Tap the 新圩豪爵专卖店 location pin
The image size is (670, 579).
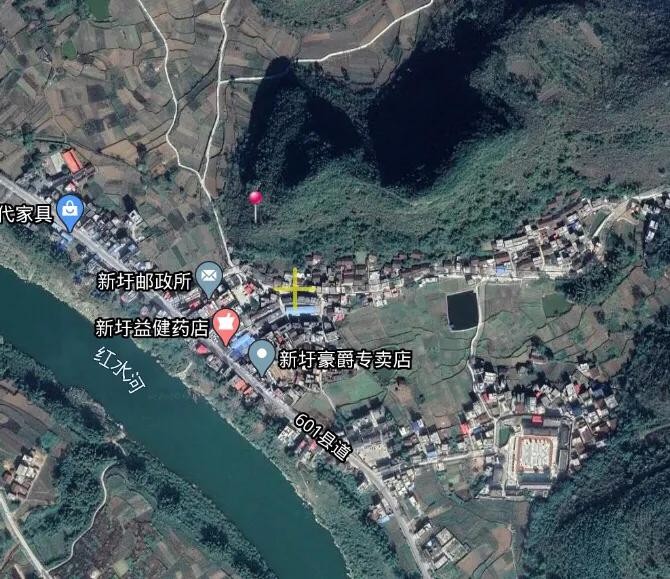tap(262, 354)
